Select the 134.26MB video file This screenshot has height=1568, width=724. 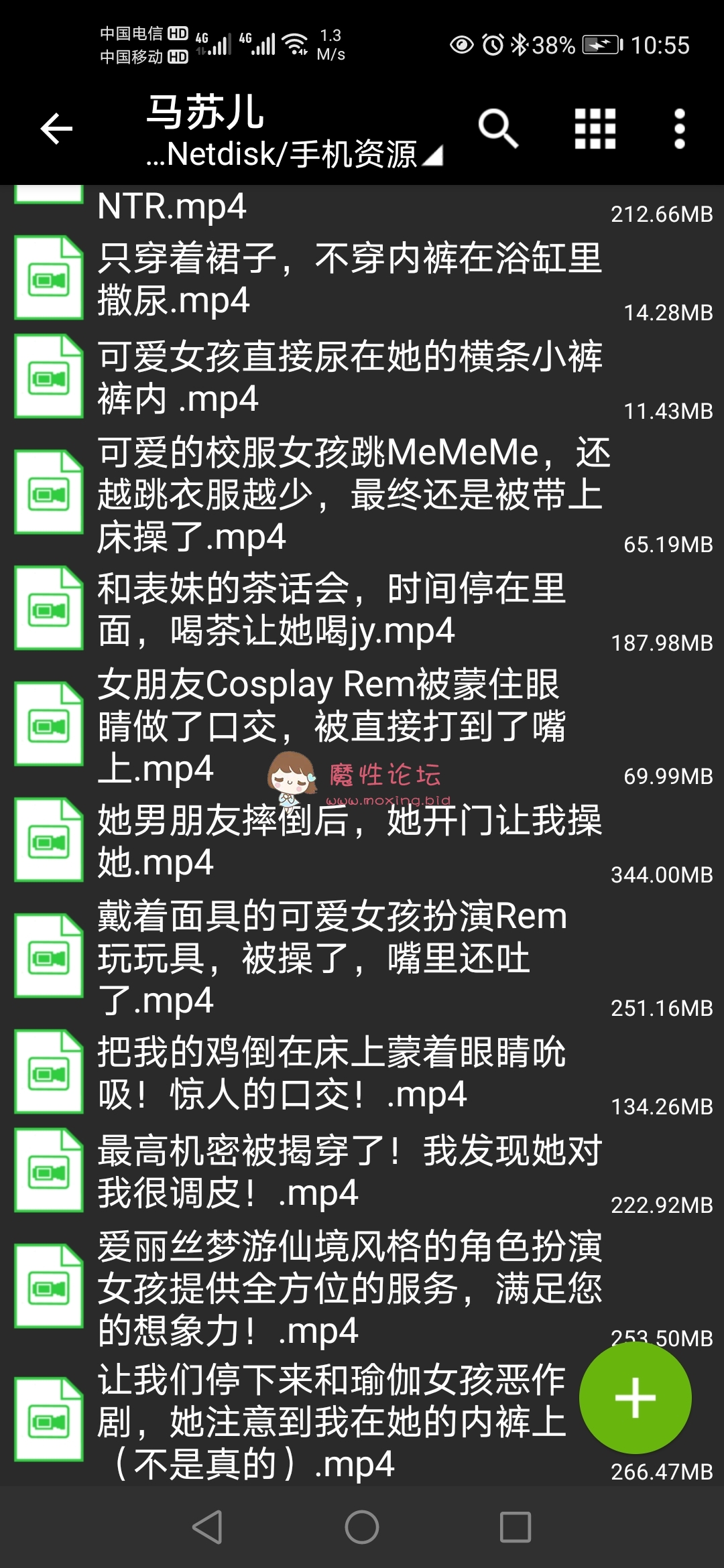point(349,1073)
